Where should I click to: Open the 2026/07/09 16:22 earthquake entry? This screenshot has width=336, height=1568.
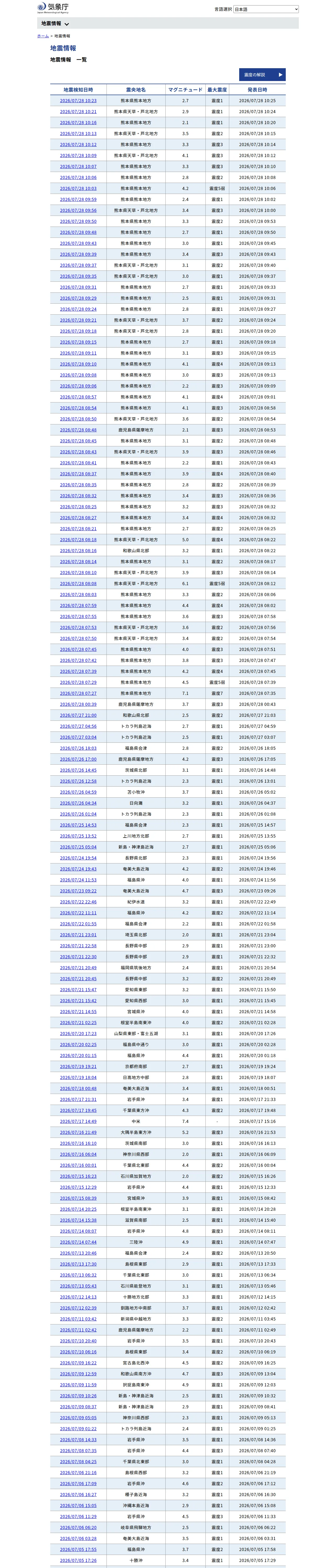click(78, 1363)
